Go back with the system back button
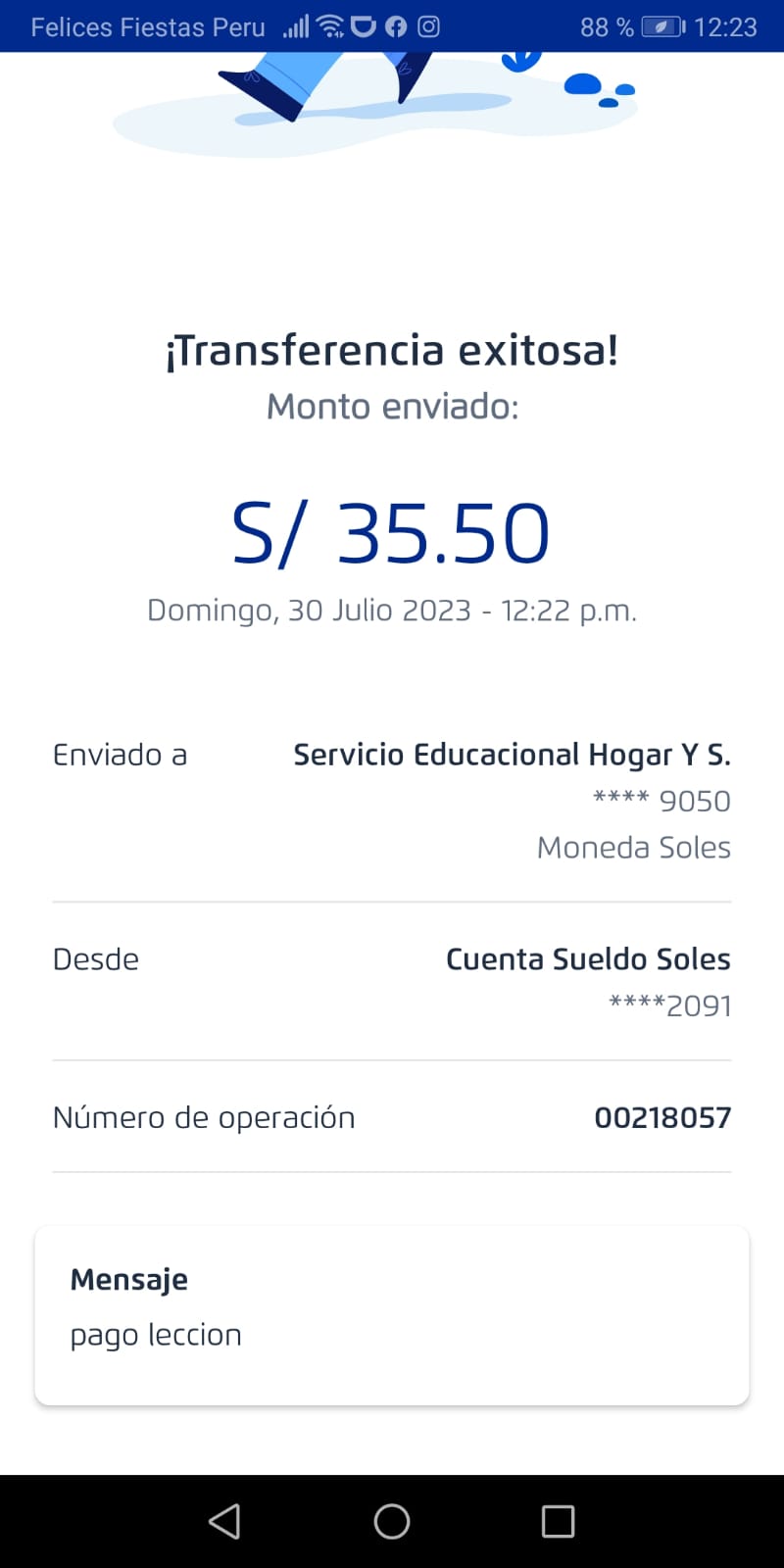The image size is (784, 1568). 225,1521
